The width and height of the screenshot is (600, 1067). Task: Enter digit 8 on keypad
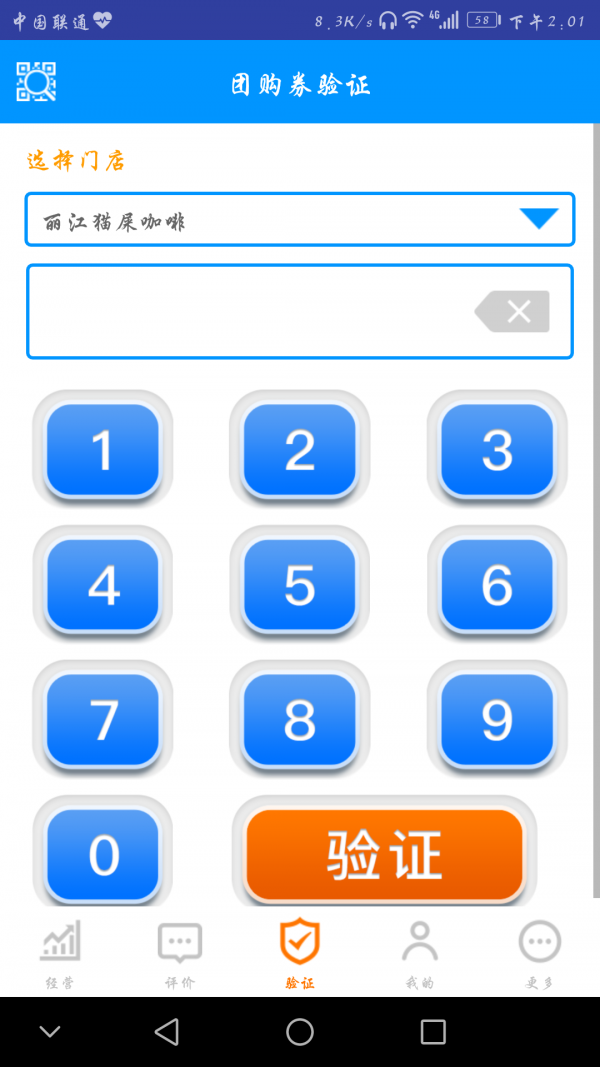coord(300,720)
